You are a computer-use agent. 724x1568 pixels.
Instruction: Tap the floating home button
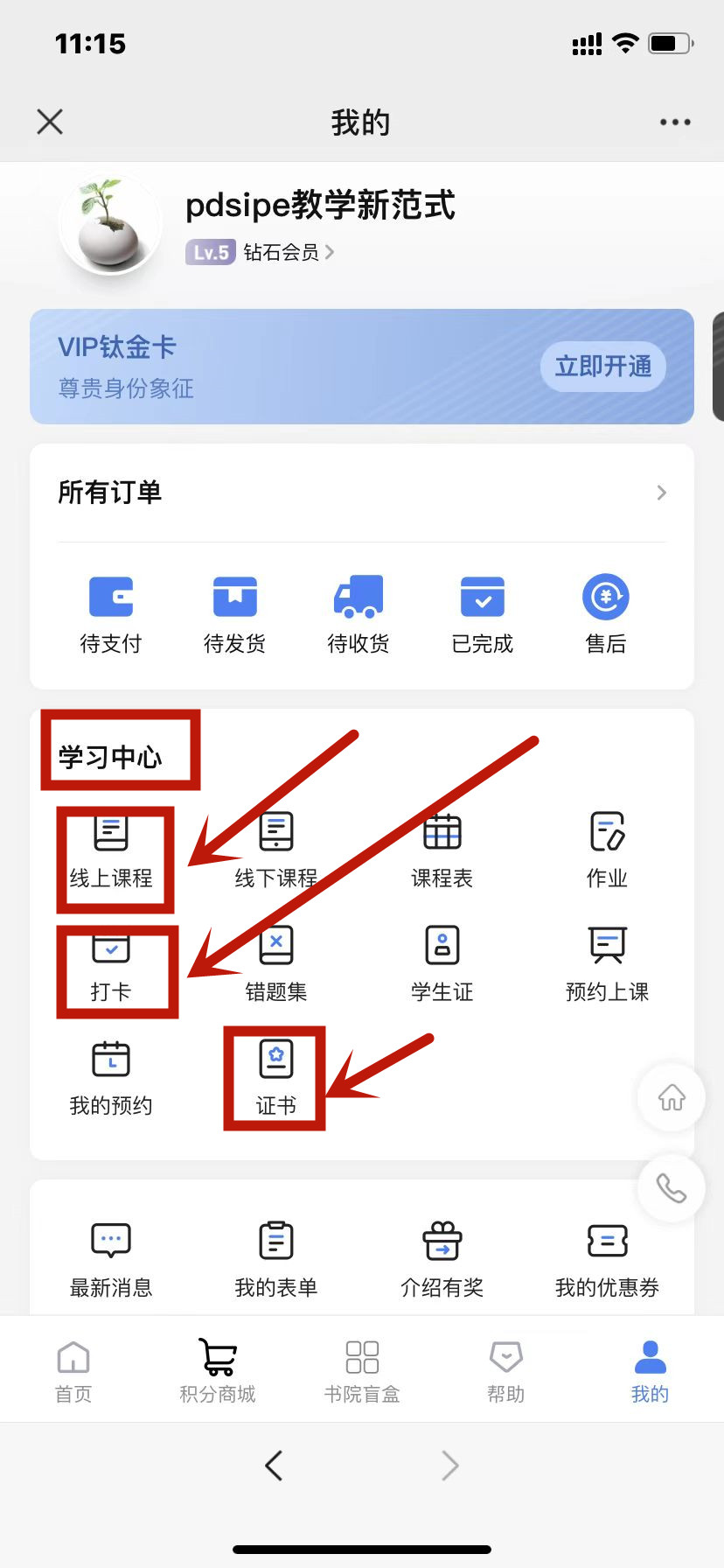coord(672,1097)
